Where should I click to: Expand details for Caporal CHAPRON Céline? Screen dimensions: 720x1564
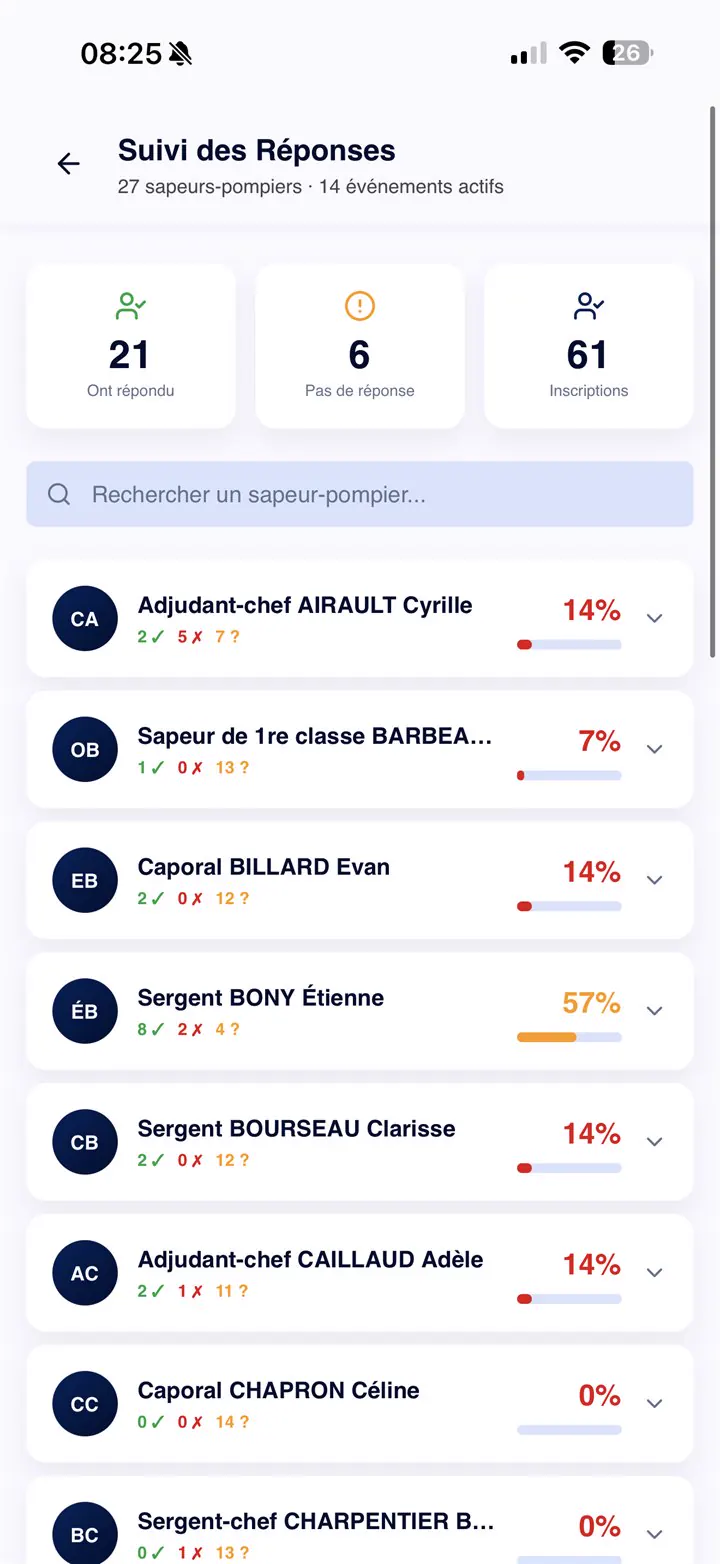tap(654, 1404)
